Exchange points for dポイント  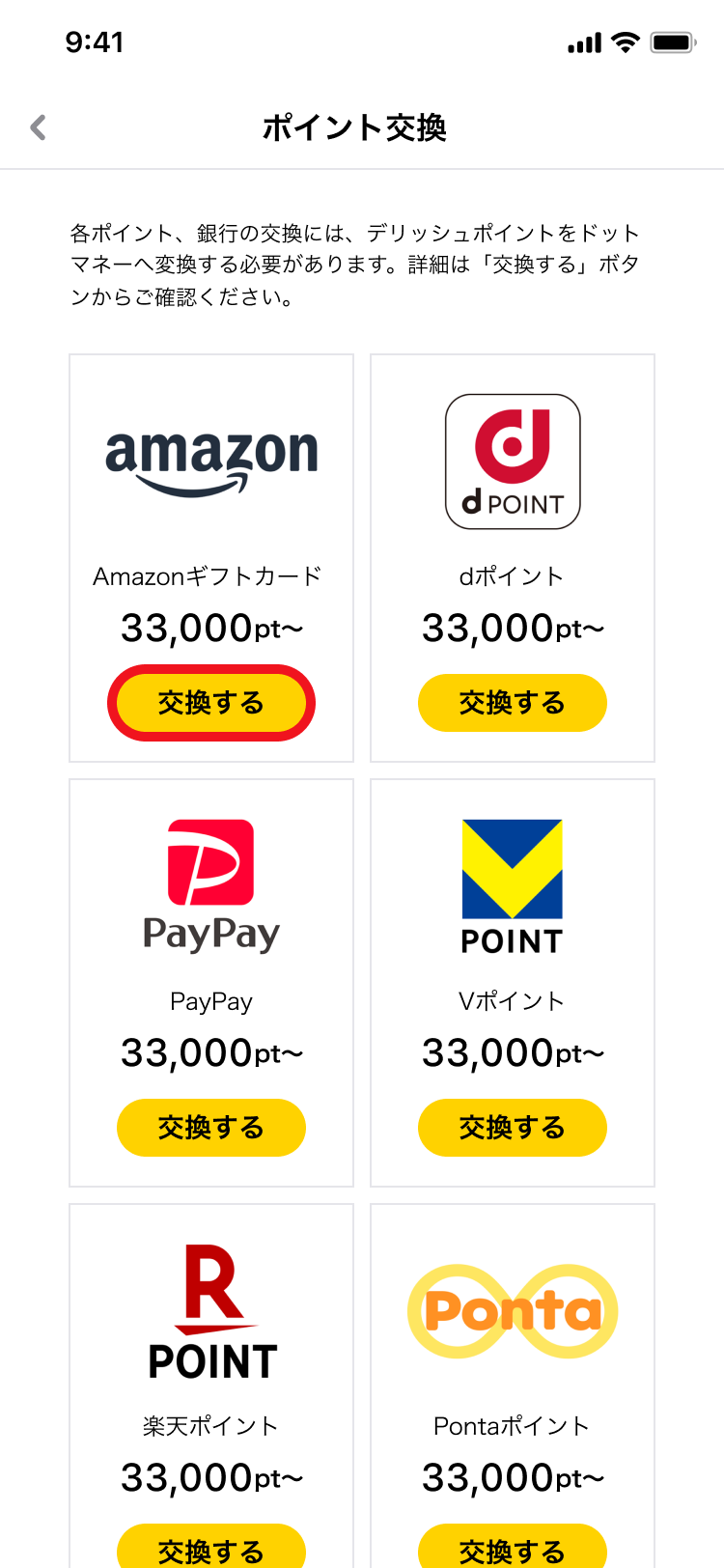(513, 703)
